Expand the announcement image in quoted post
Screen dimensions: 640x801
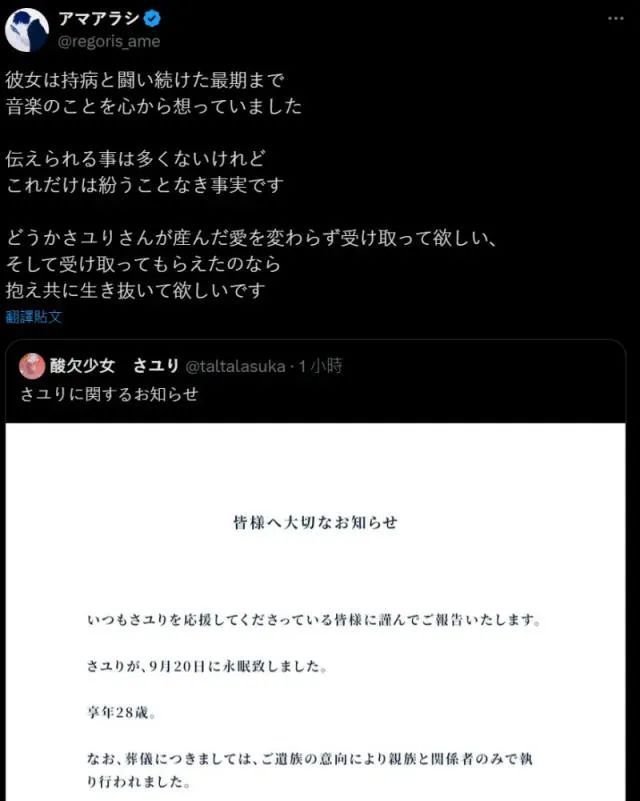coord(316,610)
